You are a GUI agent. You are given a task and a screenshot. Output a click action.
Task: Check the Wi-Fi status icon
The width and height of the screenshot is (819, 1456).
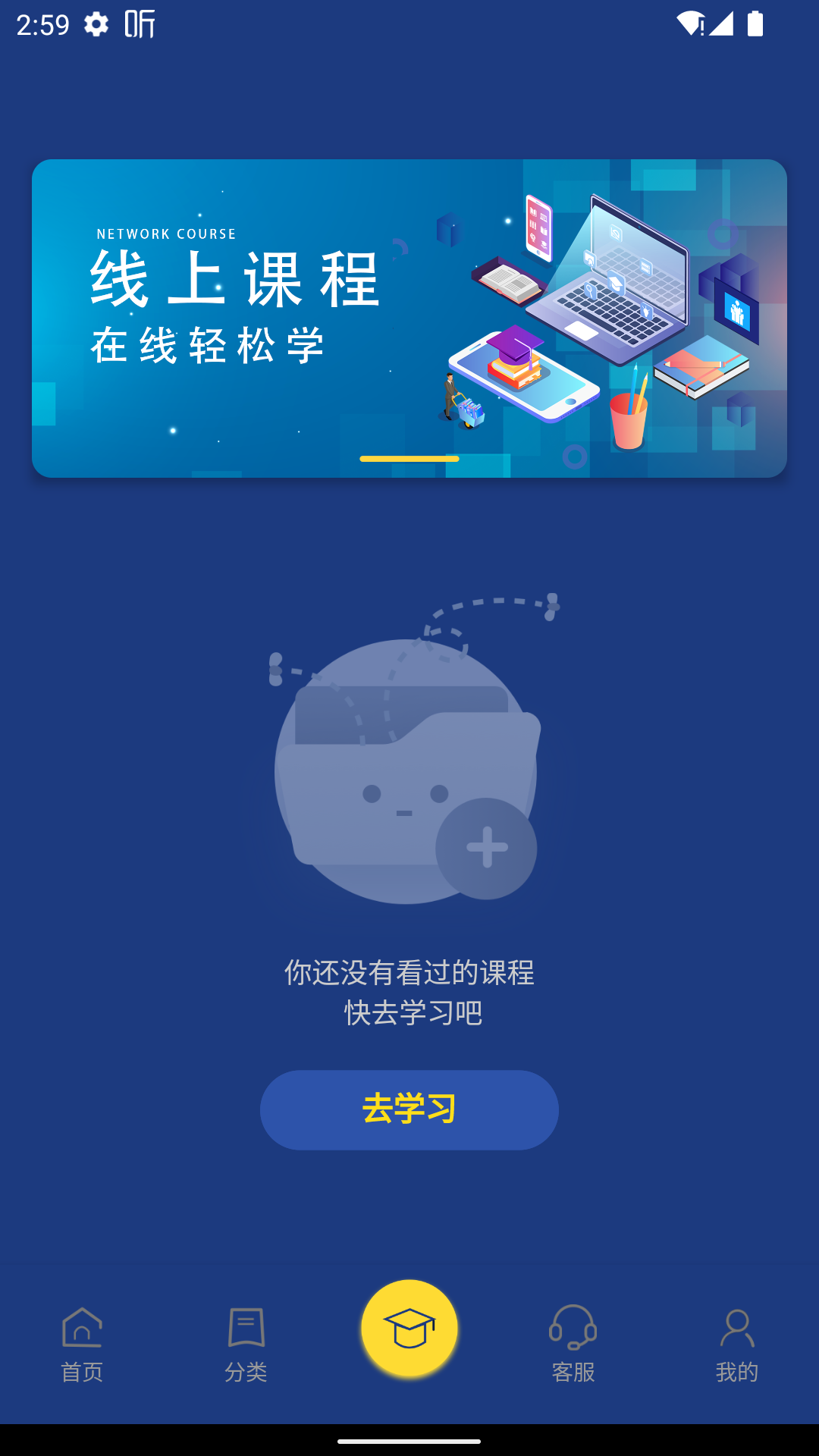click(x=688, y=25)
